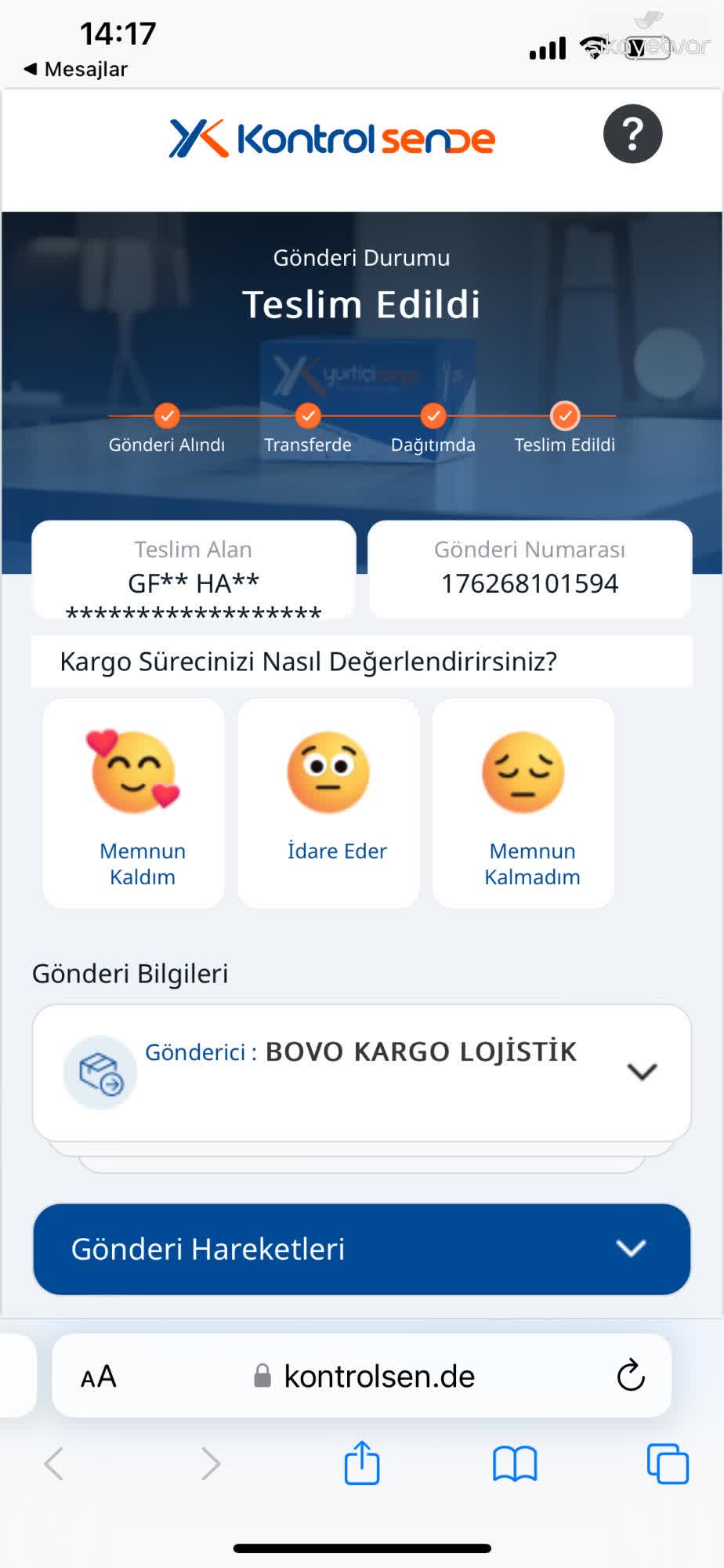
Task: Tap the text size AA icon
Action: click(x=99, y=1375)
